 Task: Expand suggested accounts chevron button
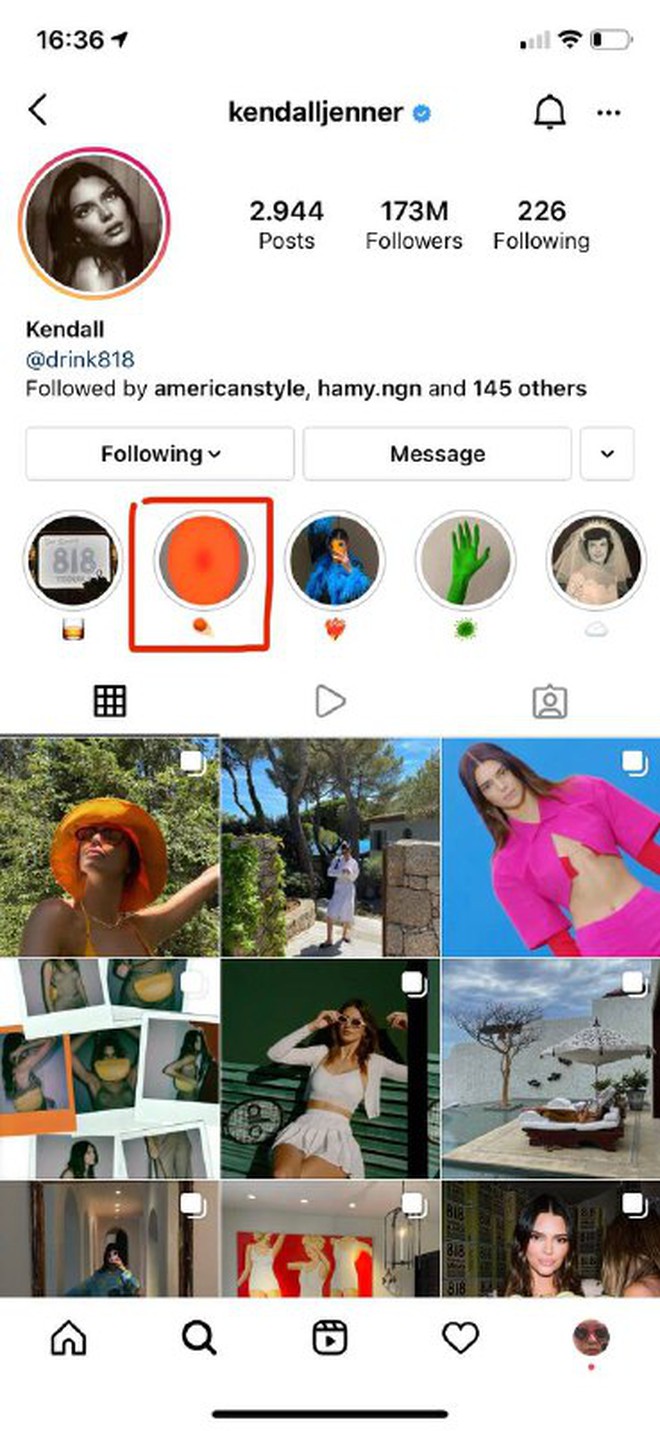click(607, 454)
